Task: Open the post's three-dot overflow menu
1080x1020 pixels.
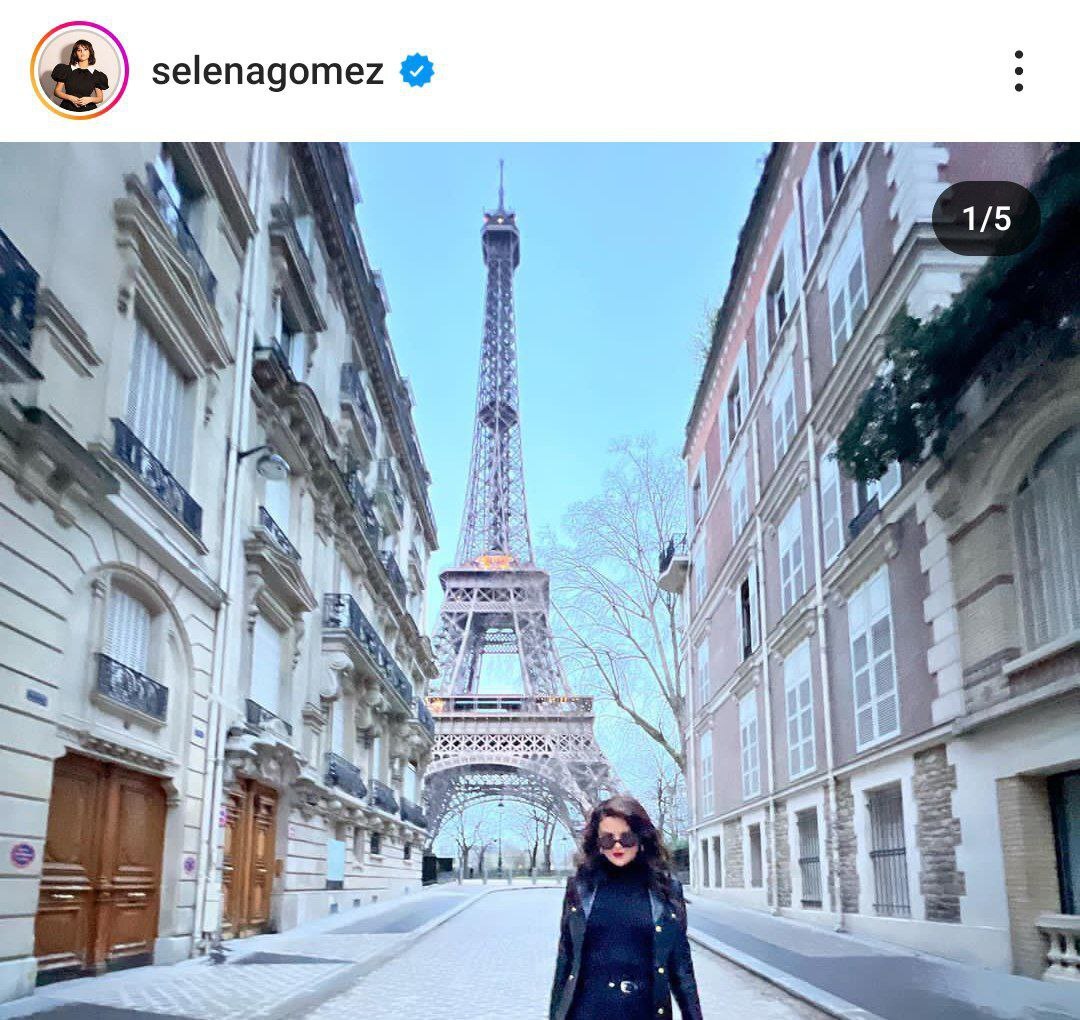Action: tap(1018, 71)
